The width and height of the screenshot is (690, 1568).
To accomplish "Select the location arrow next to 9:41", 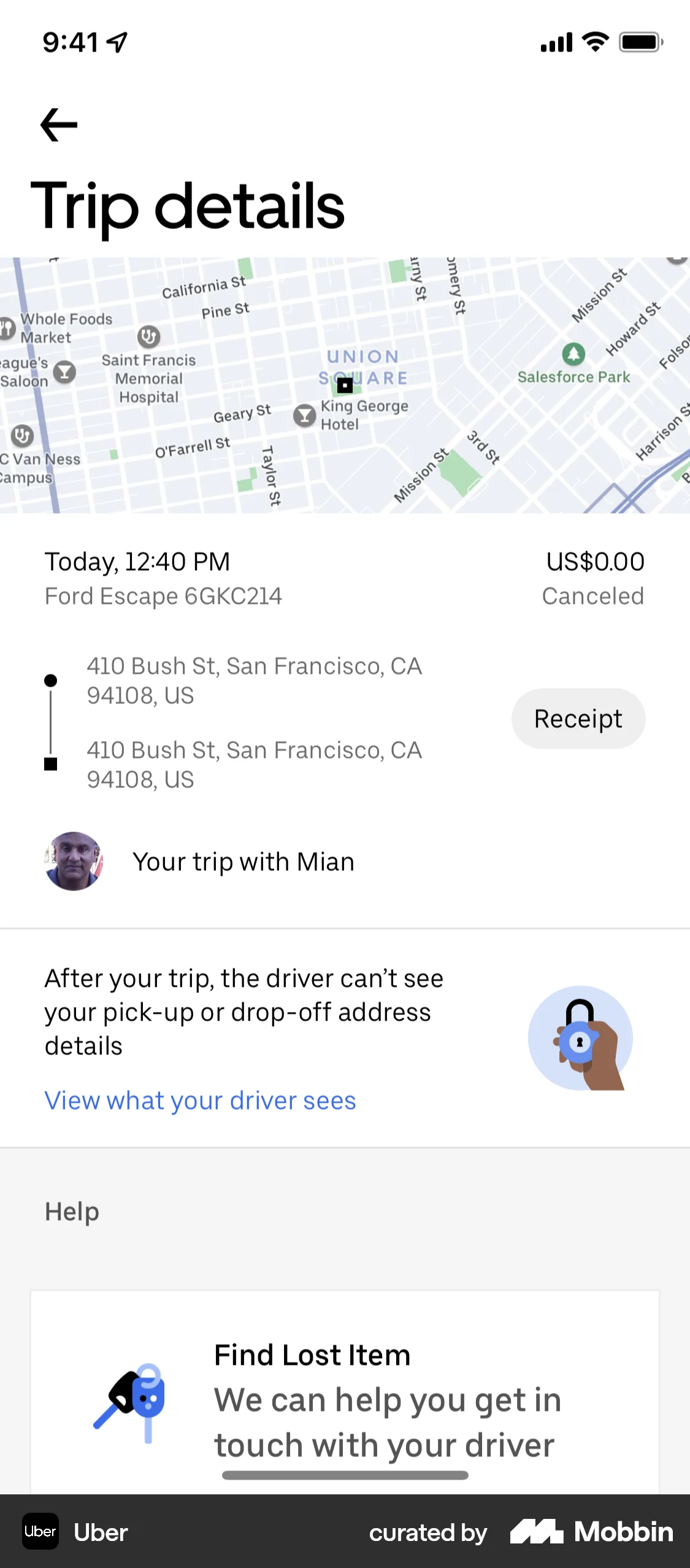I will (x=116, y=41).
